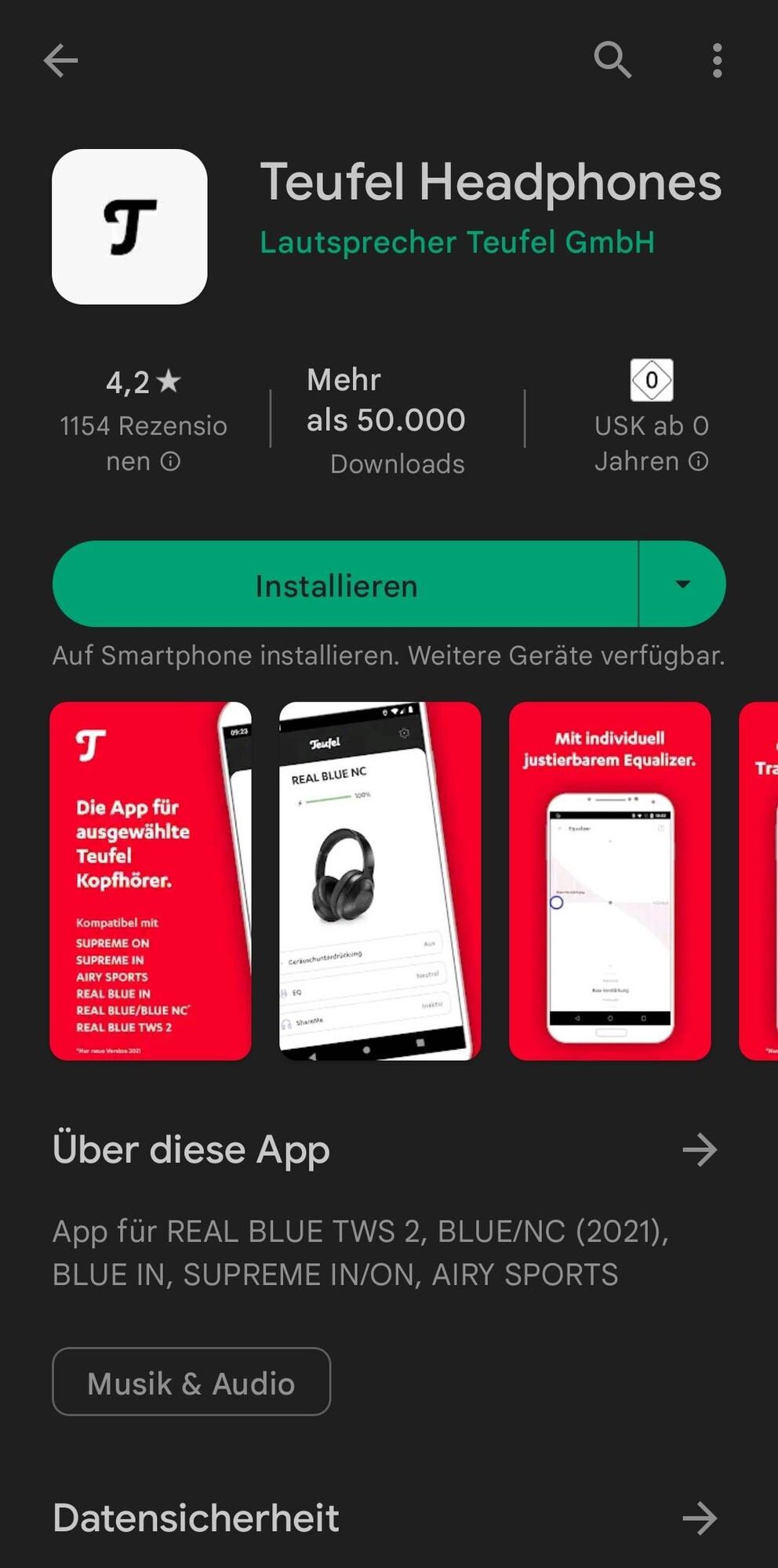Open the three-dot overflow menu
This screenshot has height=1568, width=778.
pos(717,60)
